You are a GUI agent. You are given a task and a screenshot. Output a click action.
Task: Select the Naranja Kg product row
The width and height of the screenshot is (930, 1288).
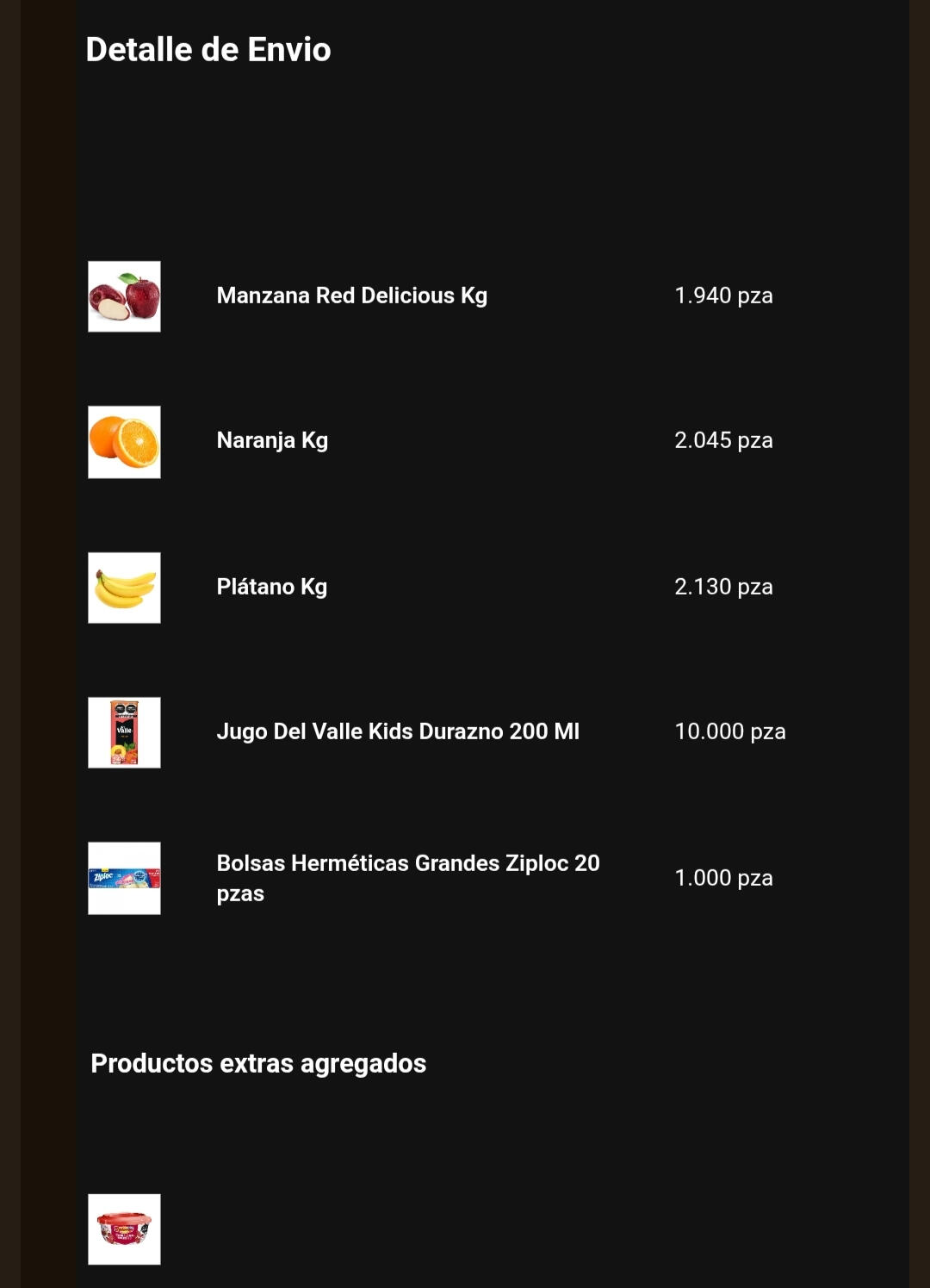point(272,440)
